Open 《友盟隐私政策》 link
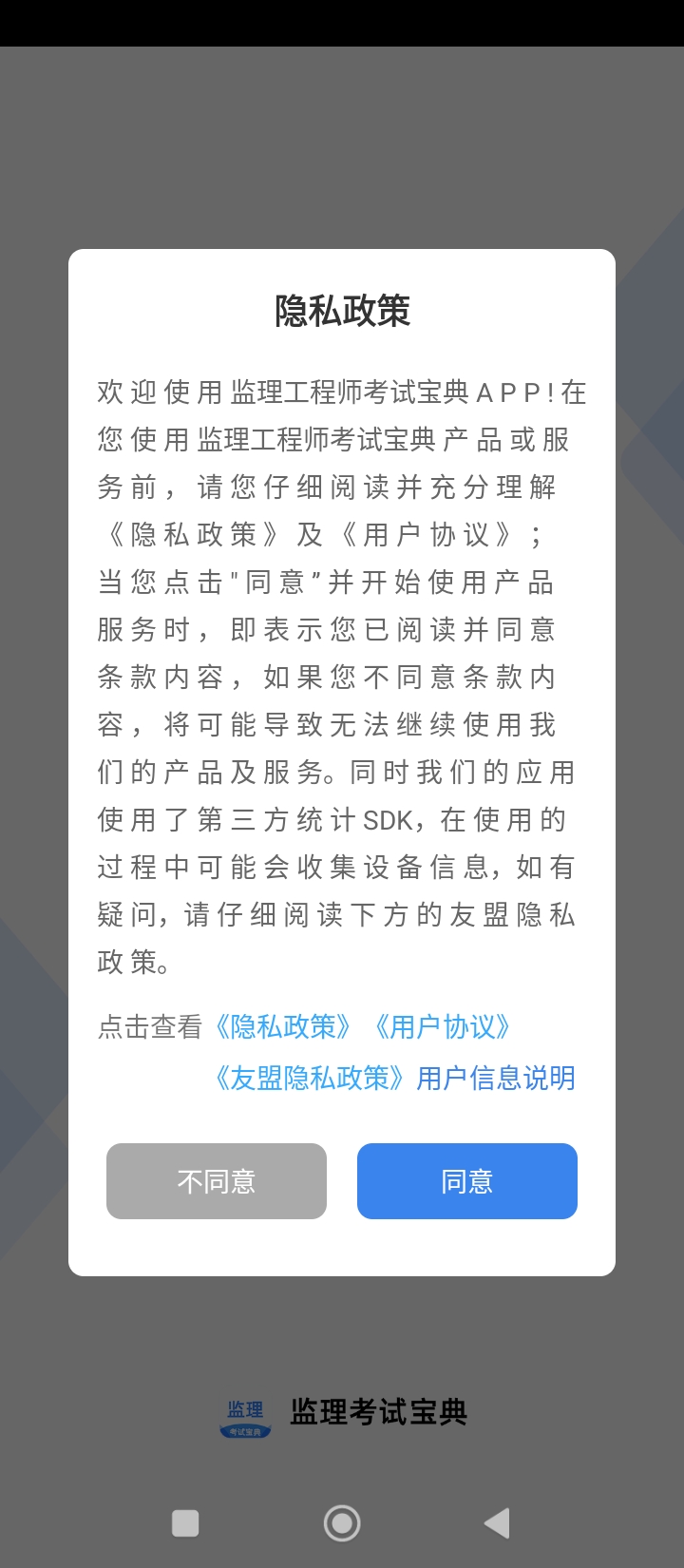 click(x=310, y=1078)
